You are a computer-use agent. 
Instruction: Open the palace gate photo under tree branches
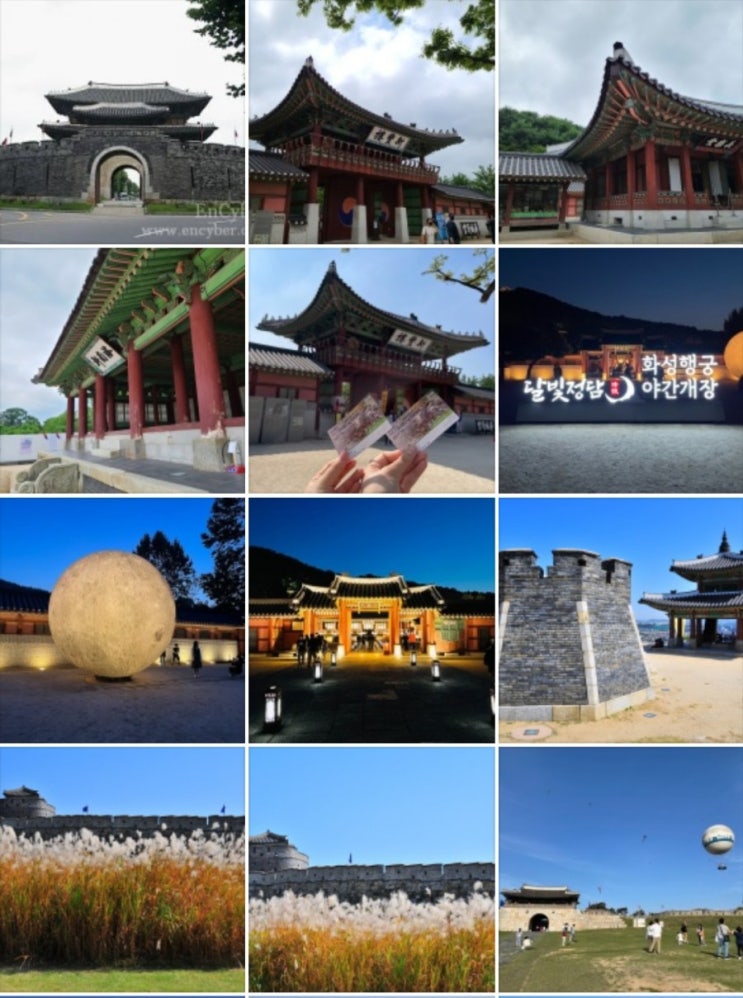371,122
